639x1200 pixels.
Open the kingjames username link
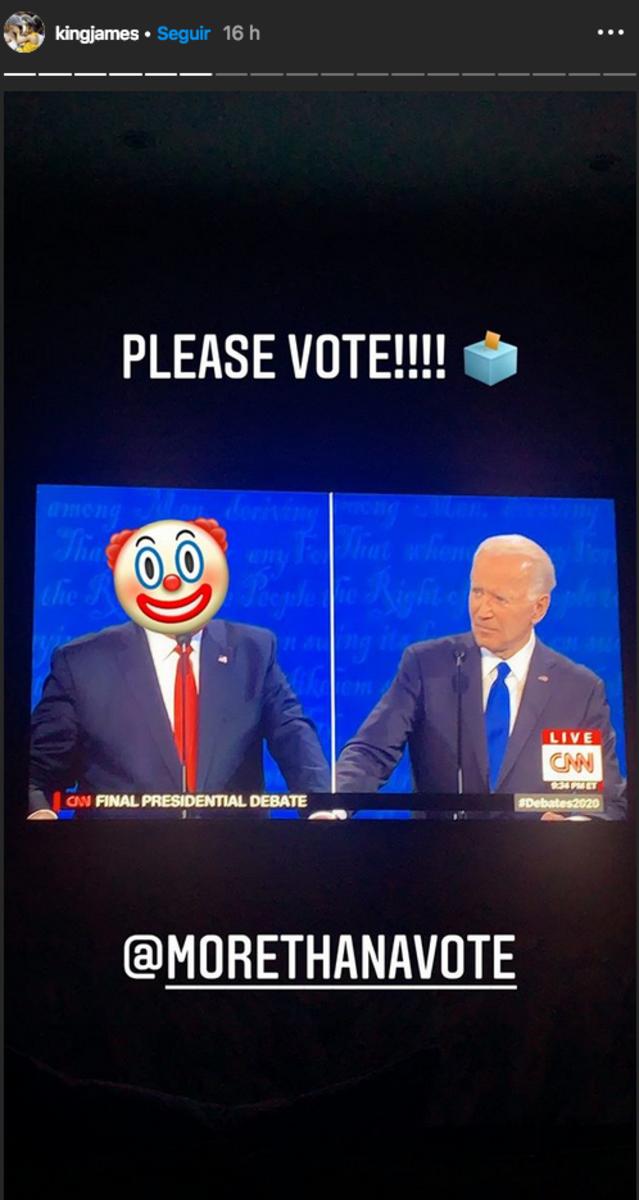click(96, 34)
